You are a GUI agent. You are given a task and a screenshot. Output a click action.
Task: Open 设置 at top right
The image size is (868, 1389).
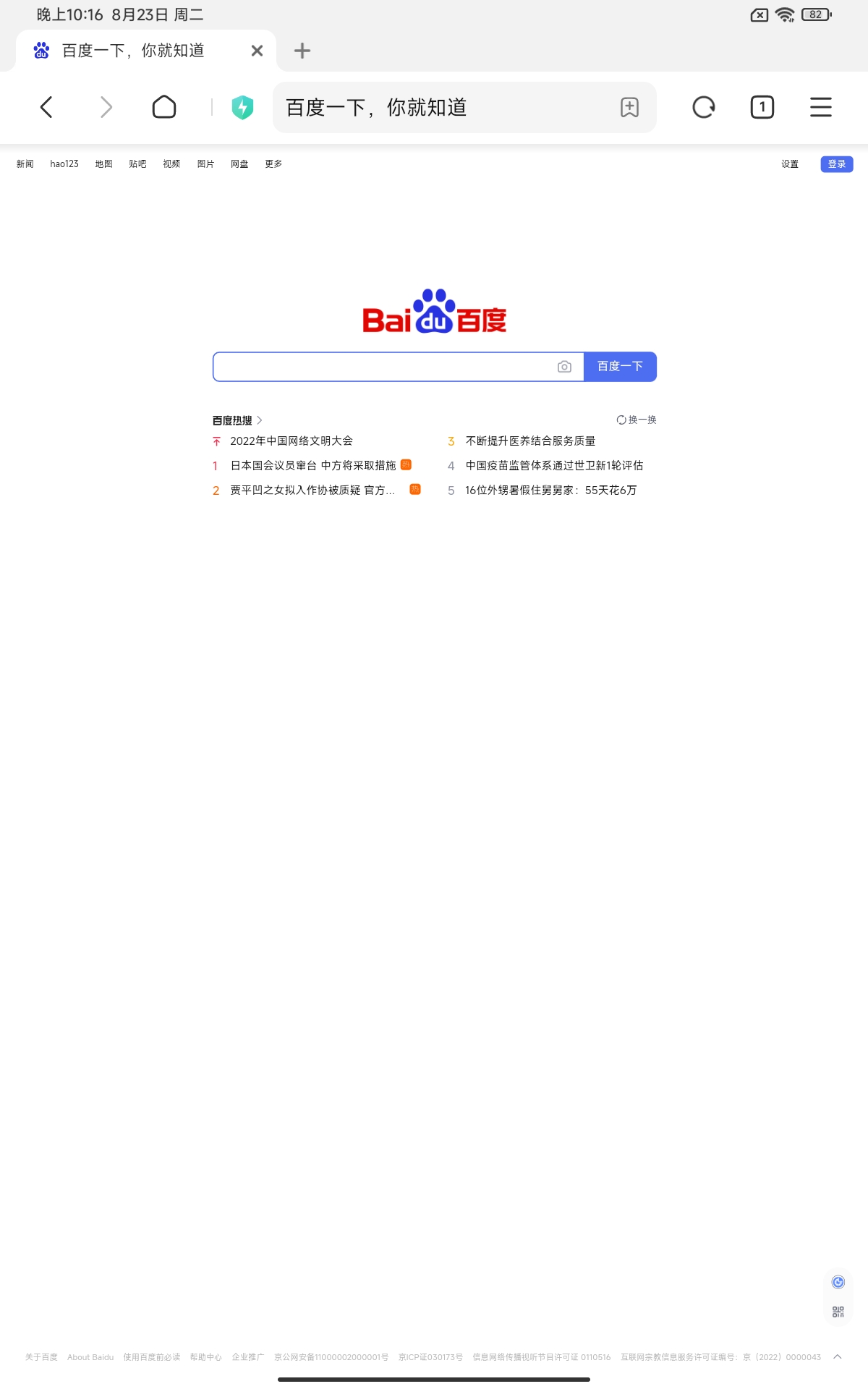789,164
